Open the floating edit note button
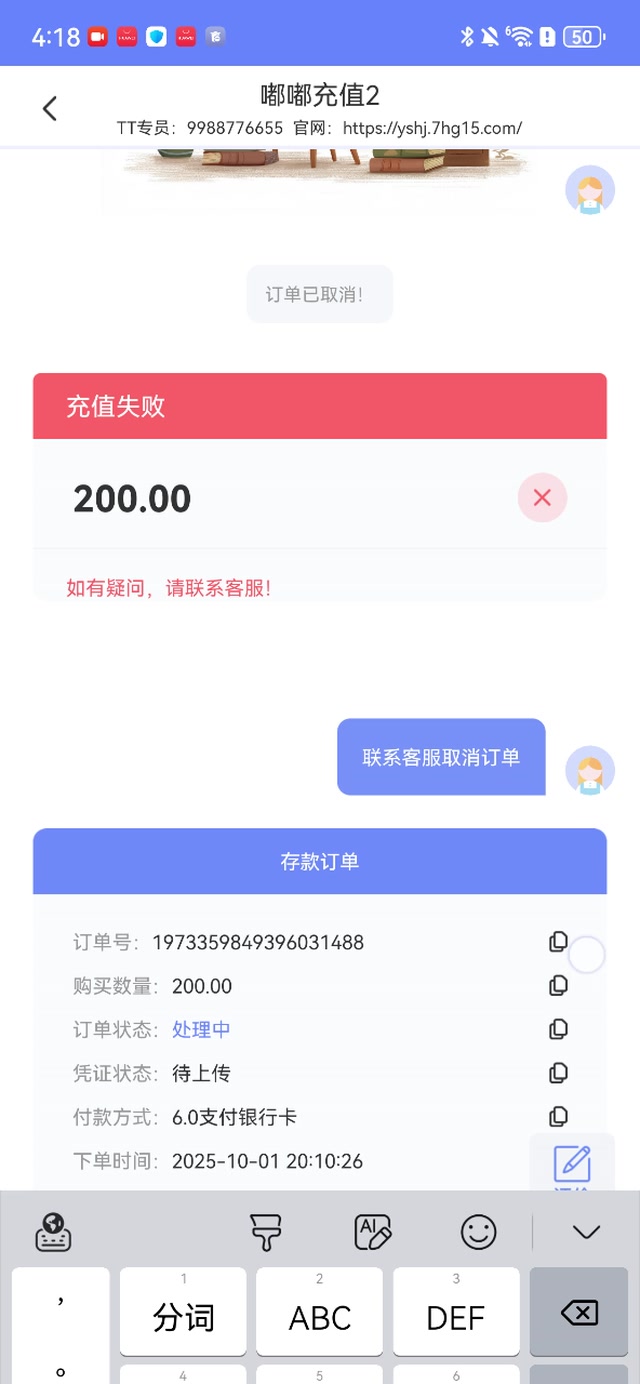The height and width of the screenshot is (1384, 640). 572,1165
